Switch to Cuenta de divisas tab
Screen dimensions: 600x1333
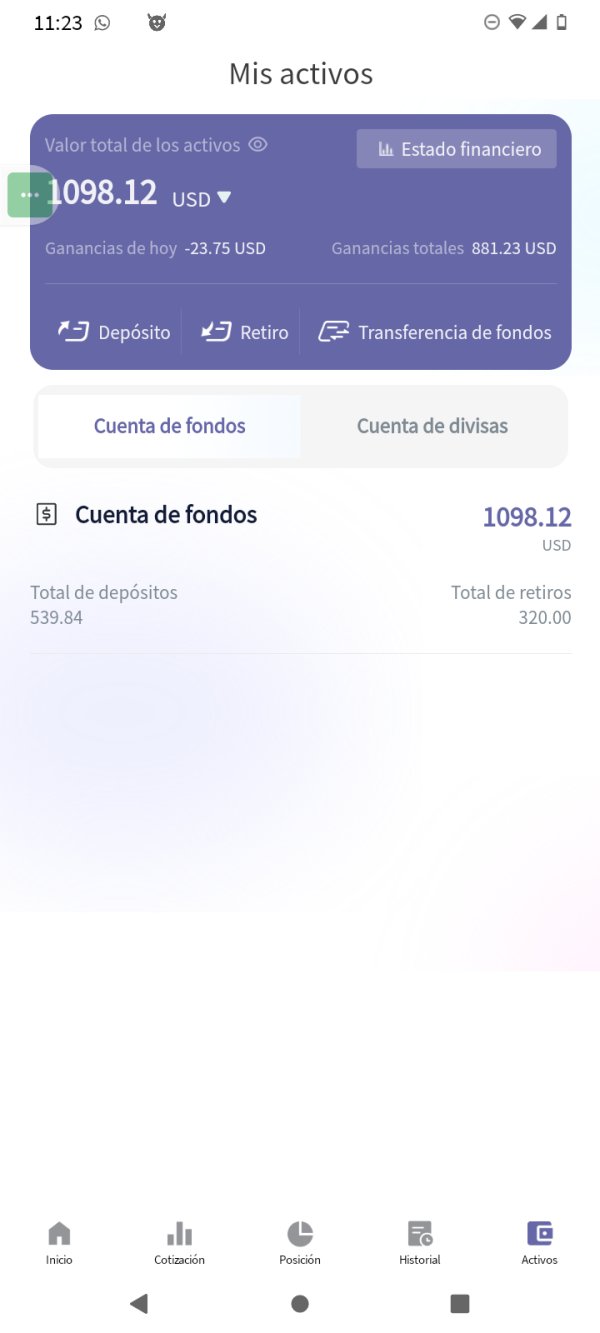click(433, 426)
